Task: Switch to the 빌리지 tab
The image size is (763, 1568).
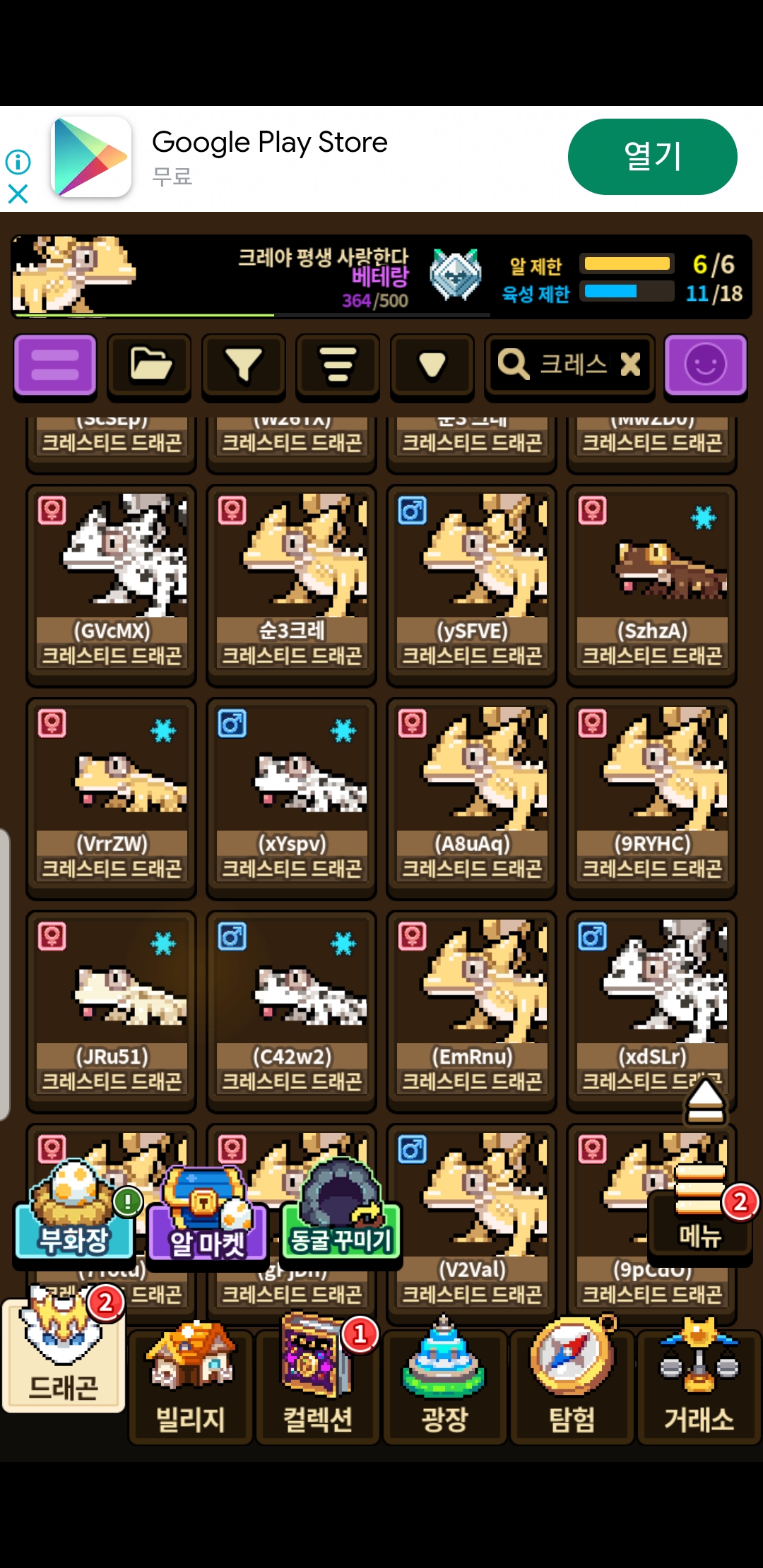Action: (x=191, y=1383)
